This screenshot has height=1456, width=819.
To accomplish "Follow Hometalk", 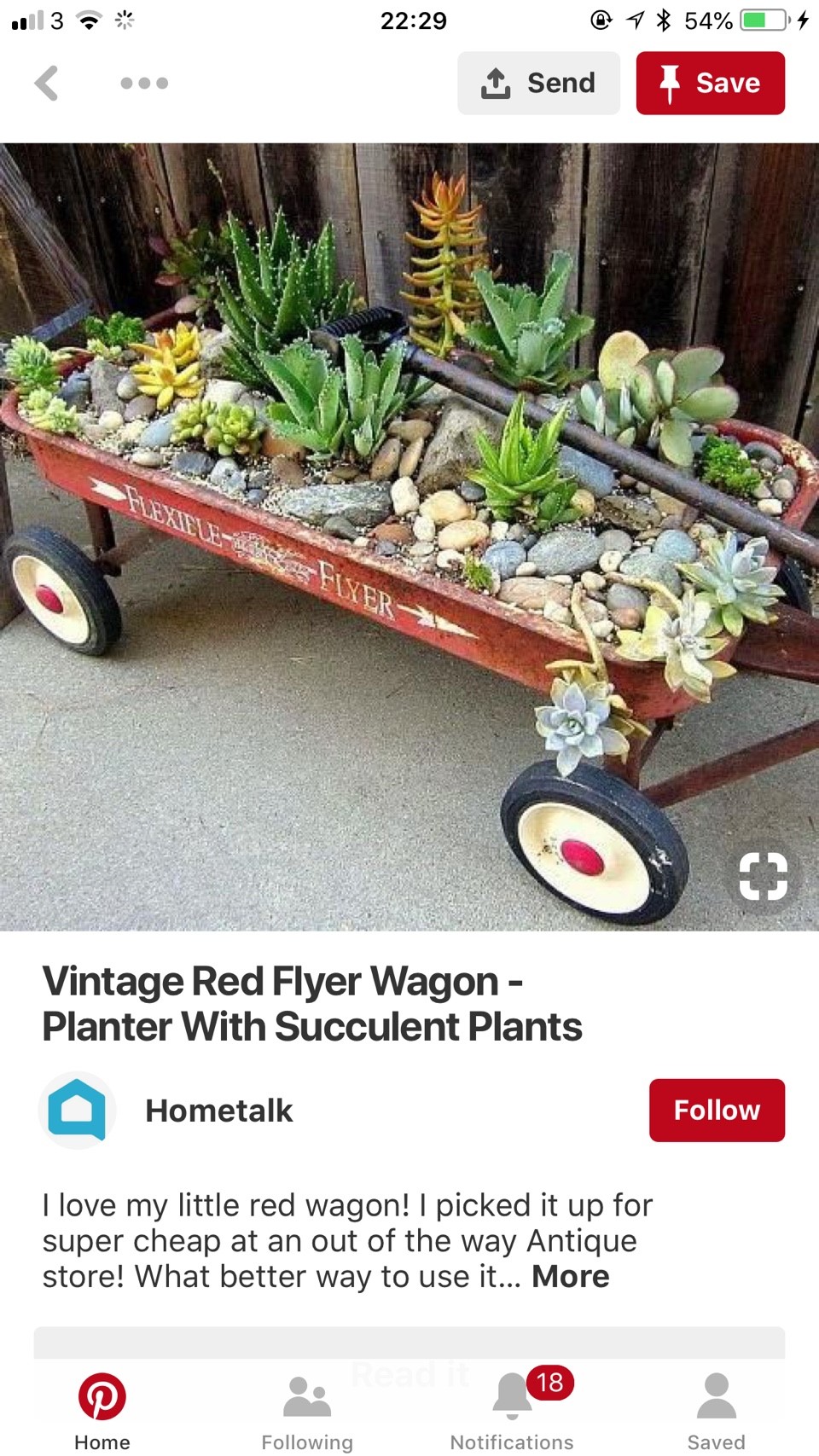I will click(x=717, y=1111).
